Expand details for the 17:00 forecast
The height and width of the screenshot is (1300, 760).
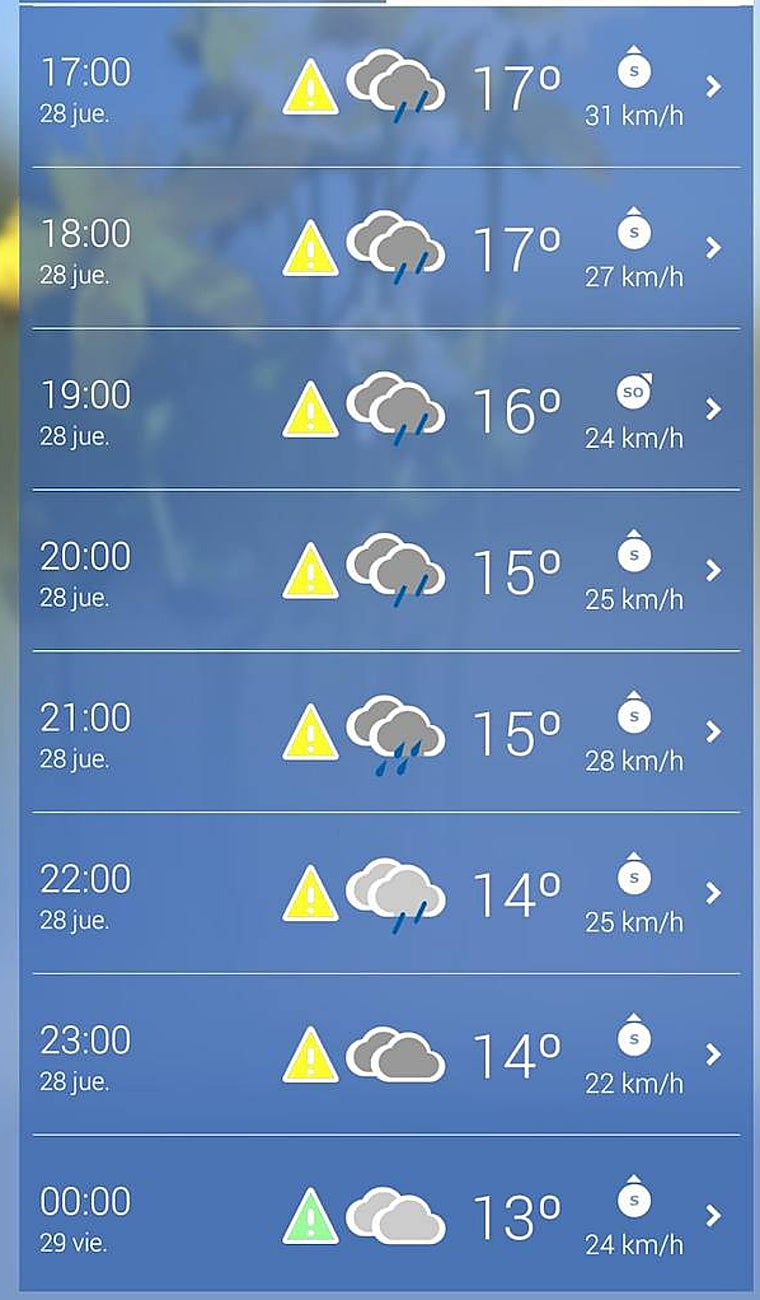[714, 88]
